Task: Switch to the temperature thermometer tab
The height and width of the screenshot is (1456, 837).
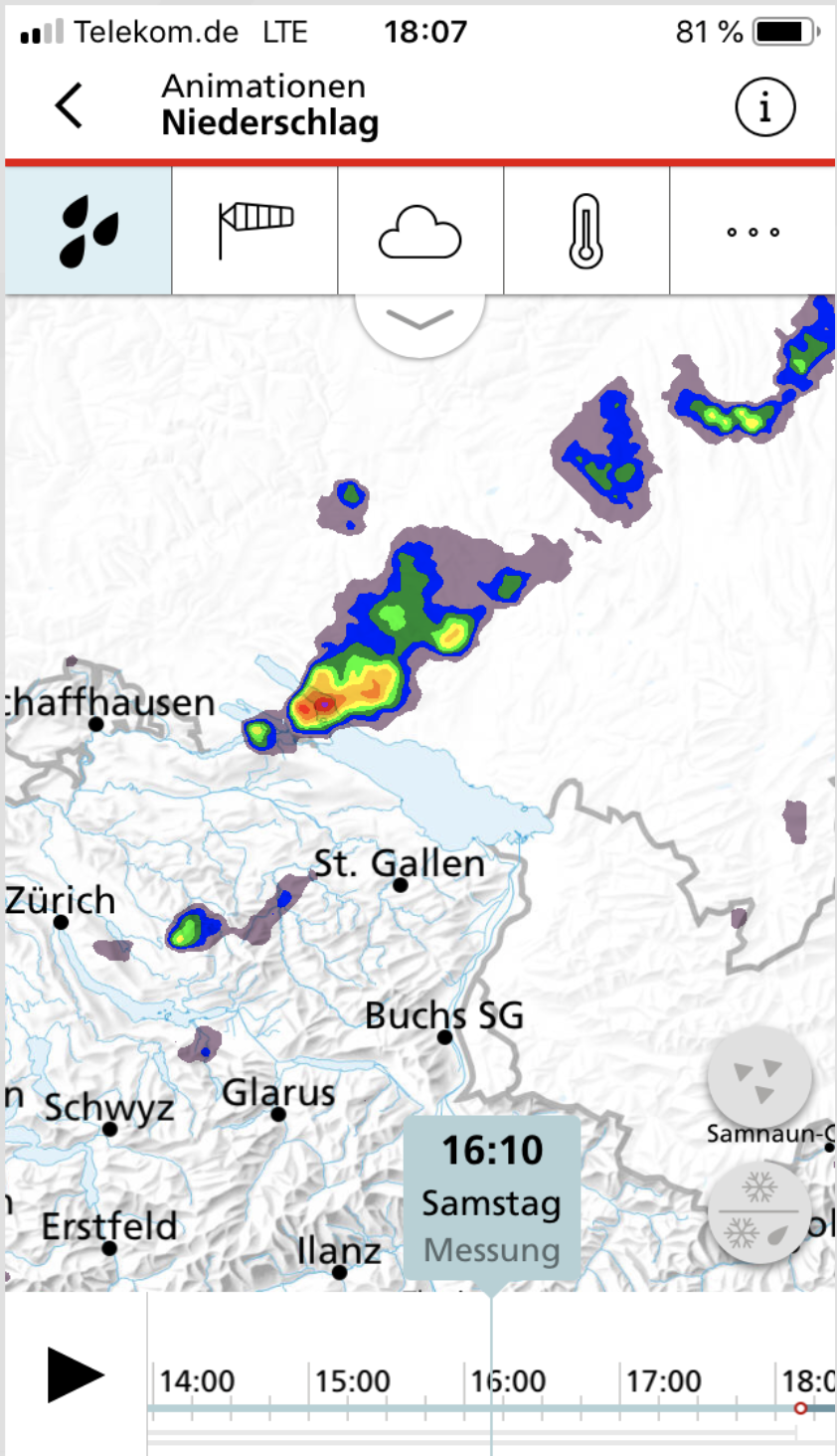Action: (586, 231)
